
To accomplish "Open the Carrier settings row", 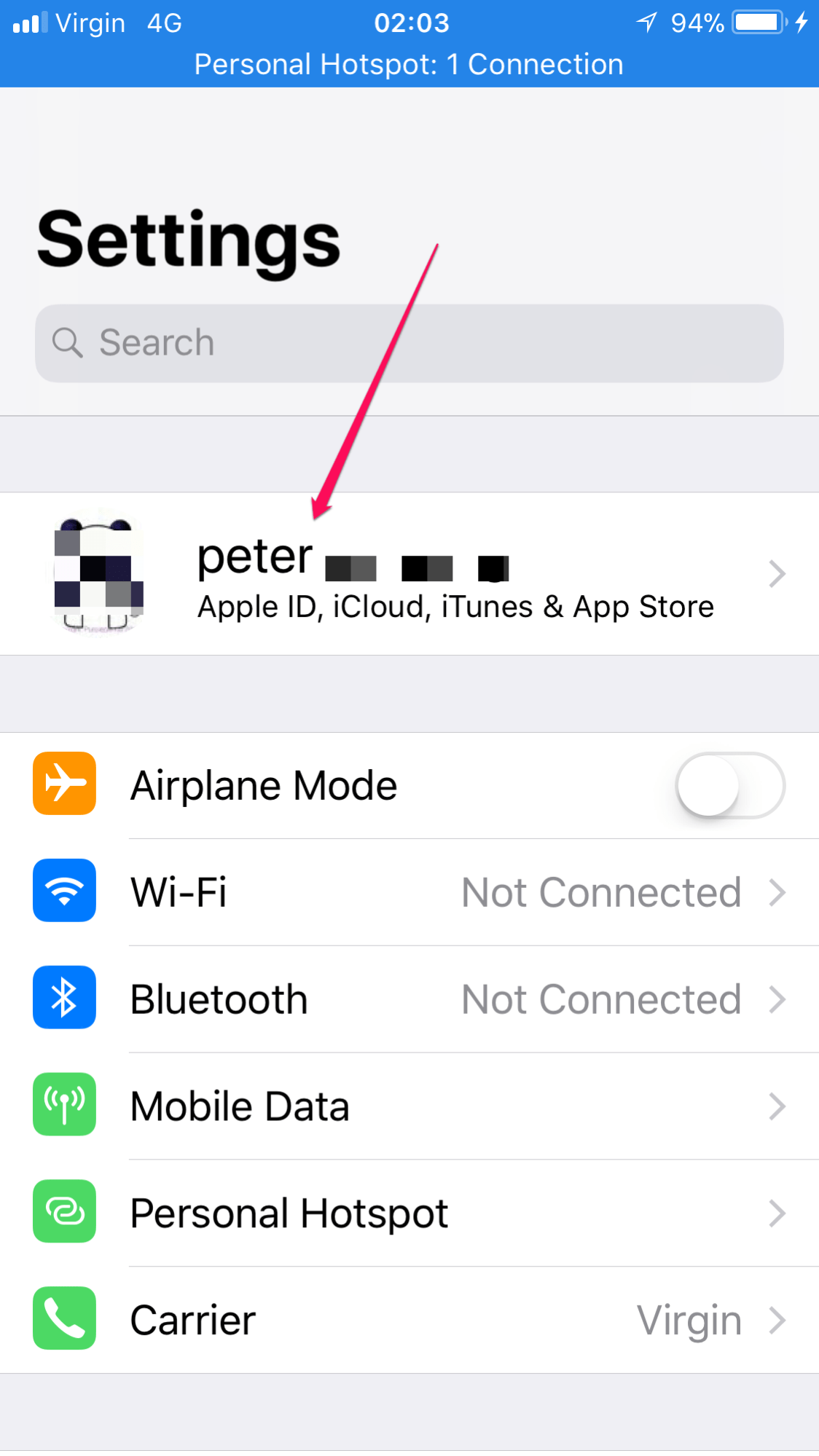I will tap(409, 1321).
